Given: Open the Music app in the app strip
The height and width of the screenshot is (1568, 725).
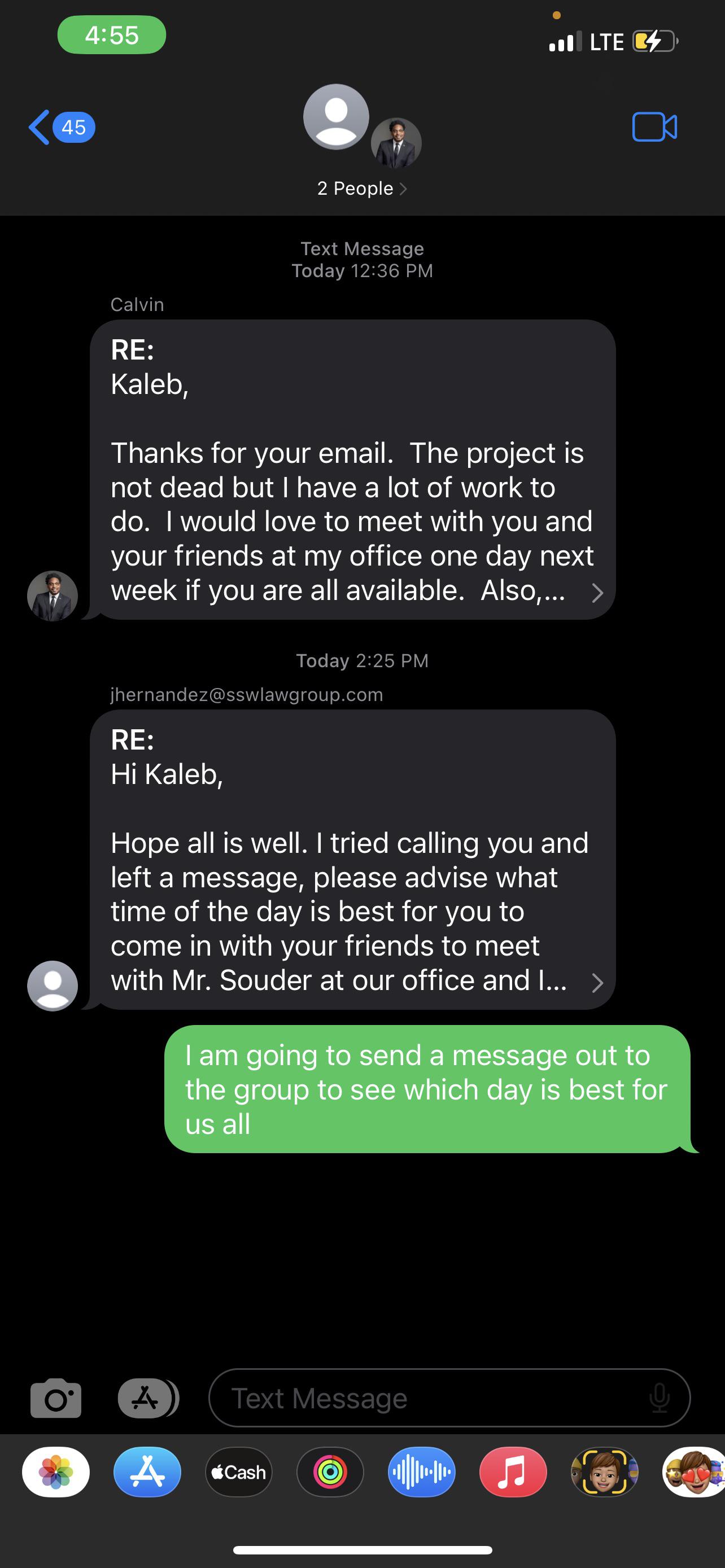Looking at the screenshot, I should tap(513, 1472).
